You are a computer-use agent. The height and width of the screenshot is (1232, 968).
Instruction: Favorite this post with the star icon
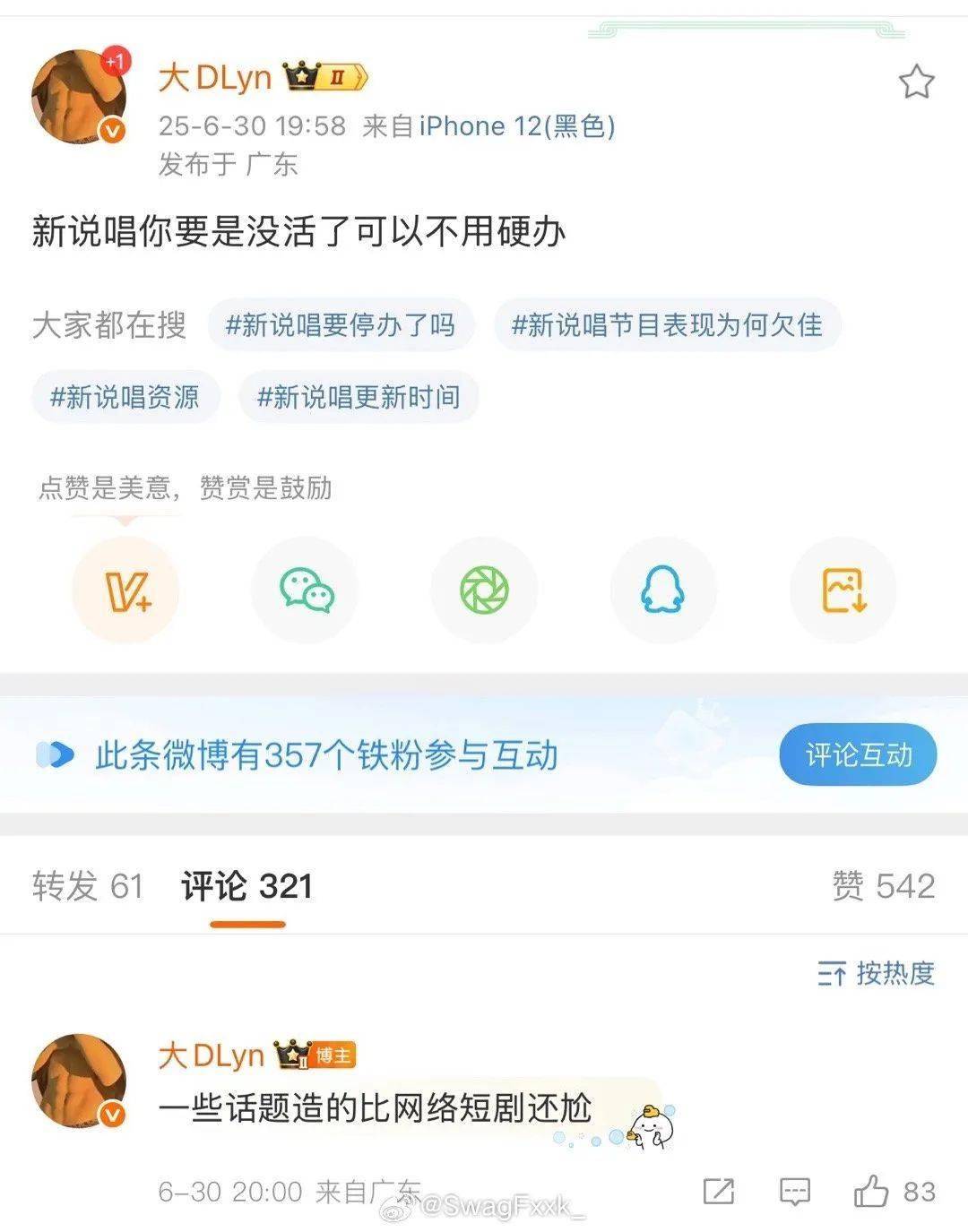point(916,82)
